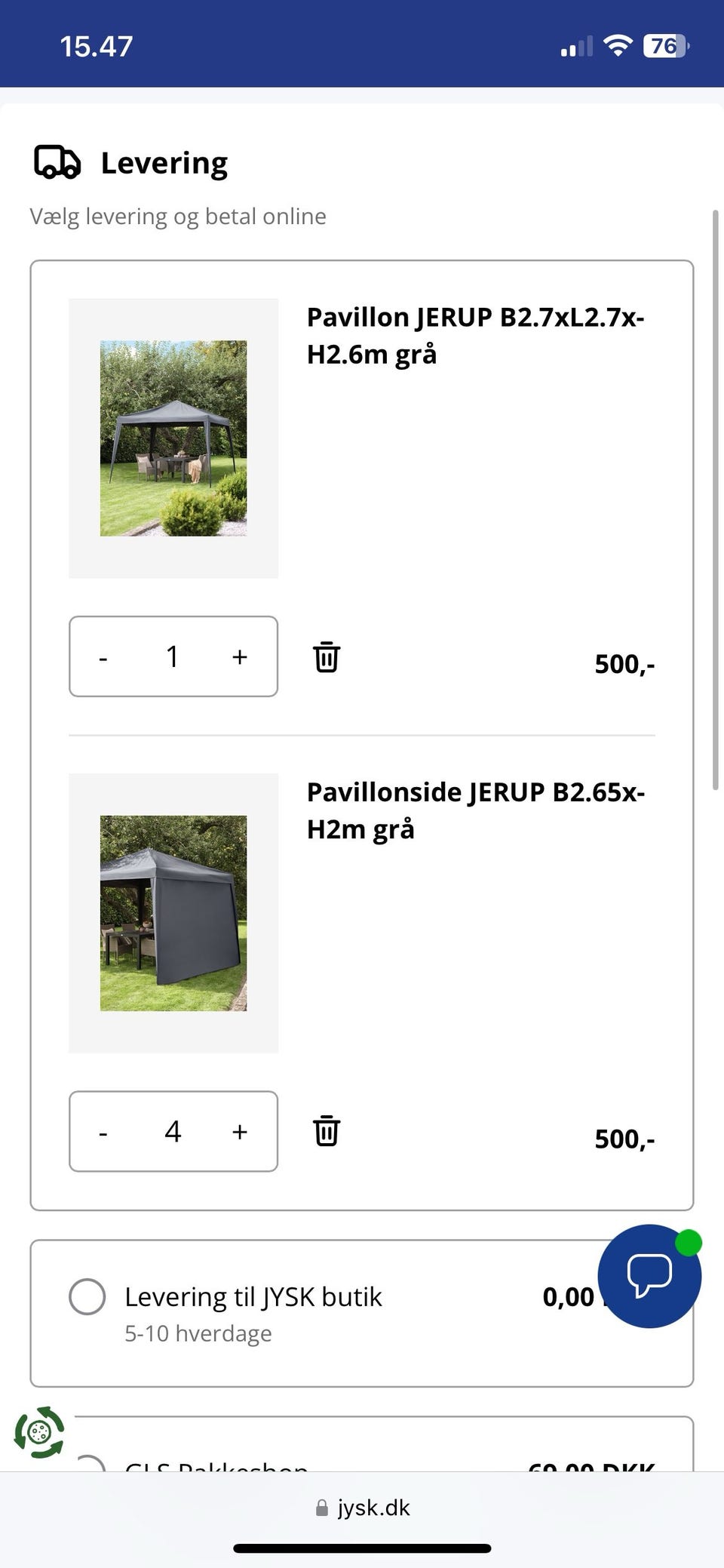Open the blue chat bubble

click(649, 1275)
